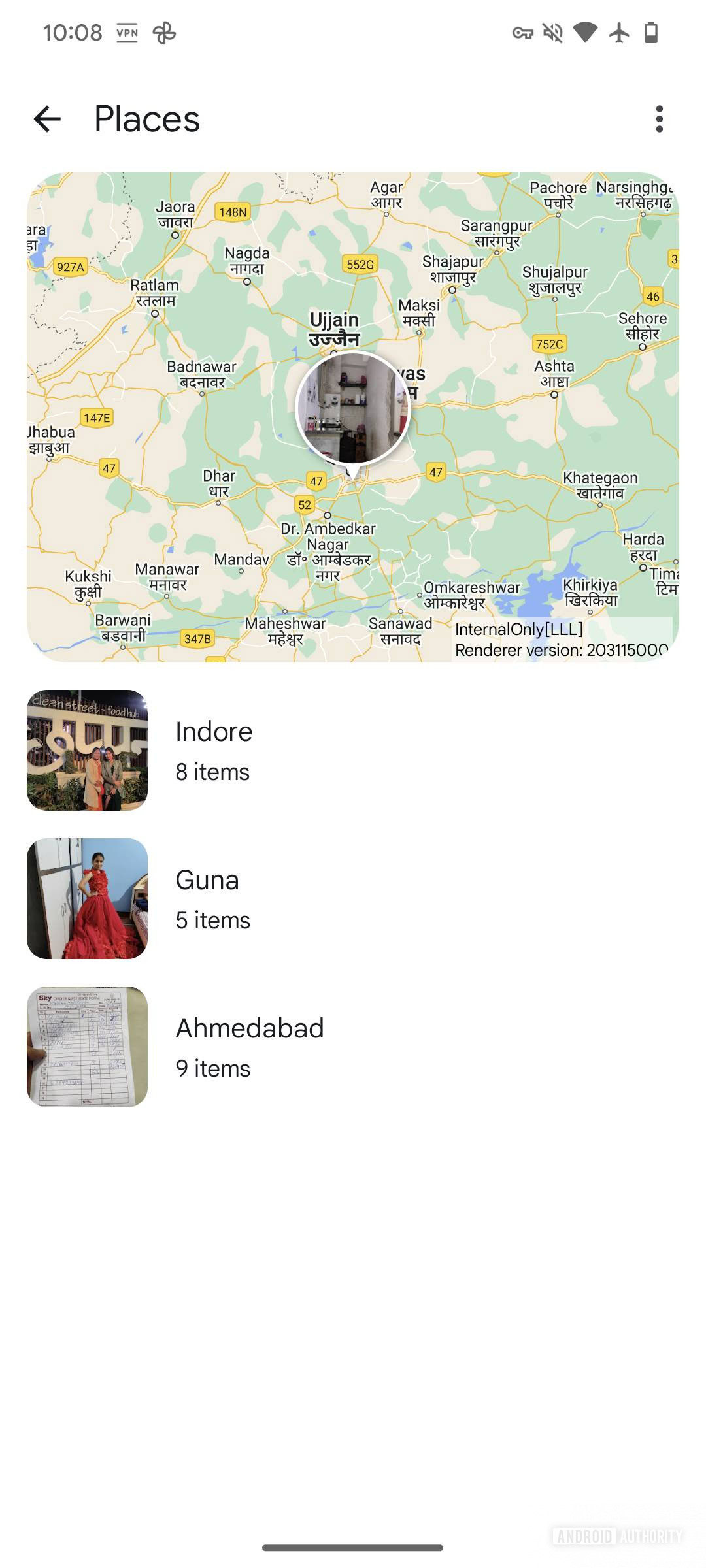
Task: Open the Indore place with 8 items
Action: pyautogui.click(x=213, y=750)
